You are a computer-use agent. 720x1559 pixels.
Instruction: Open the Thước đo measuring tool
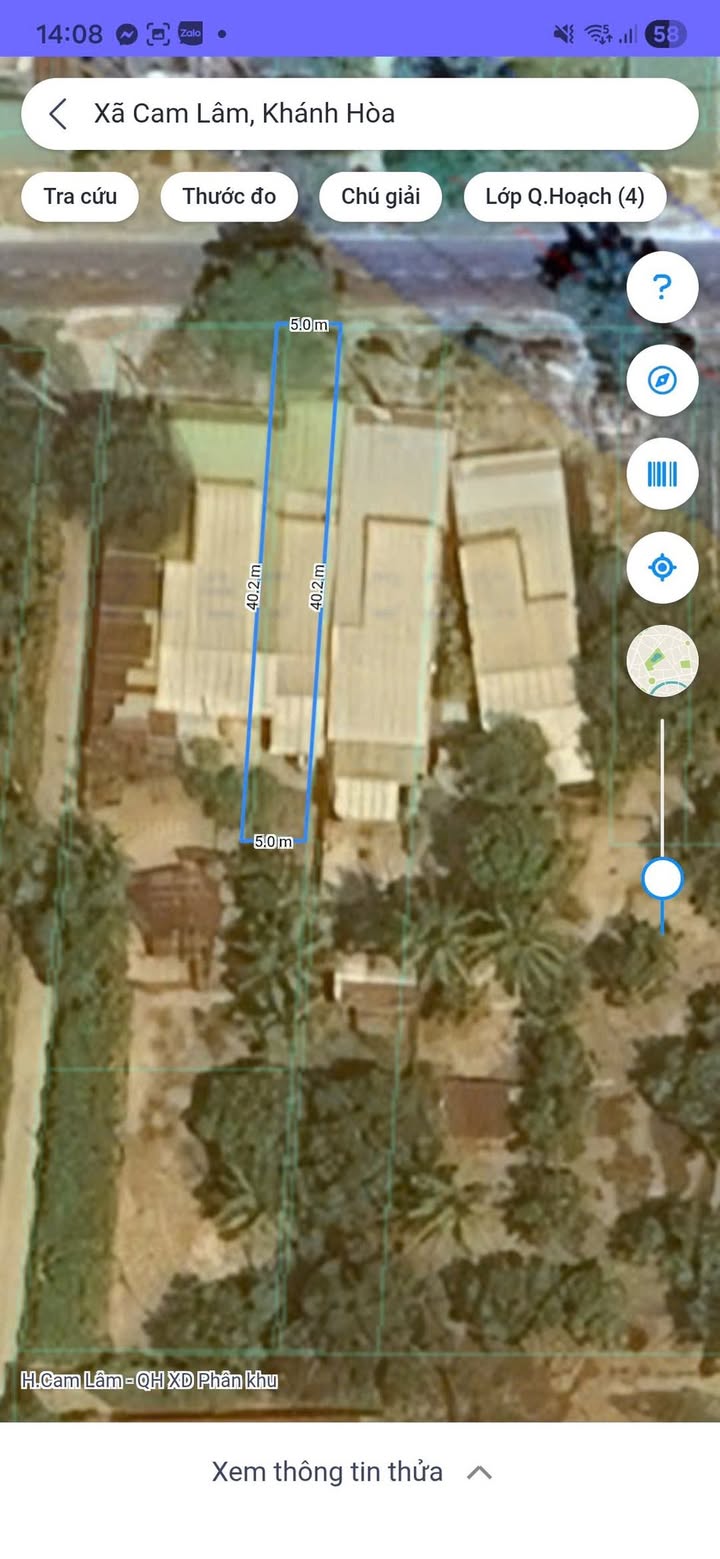(x=229, y=196)
